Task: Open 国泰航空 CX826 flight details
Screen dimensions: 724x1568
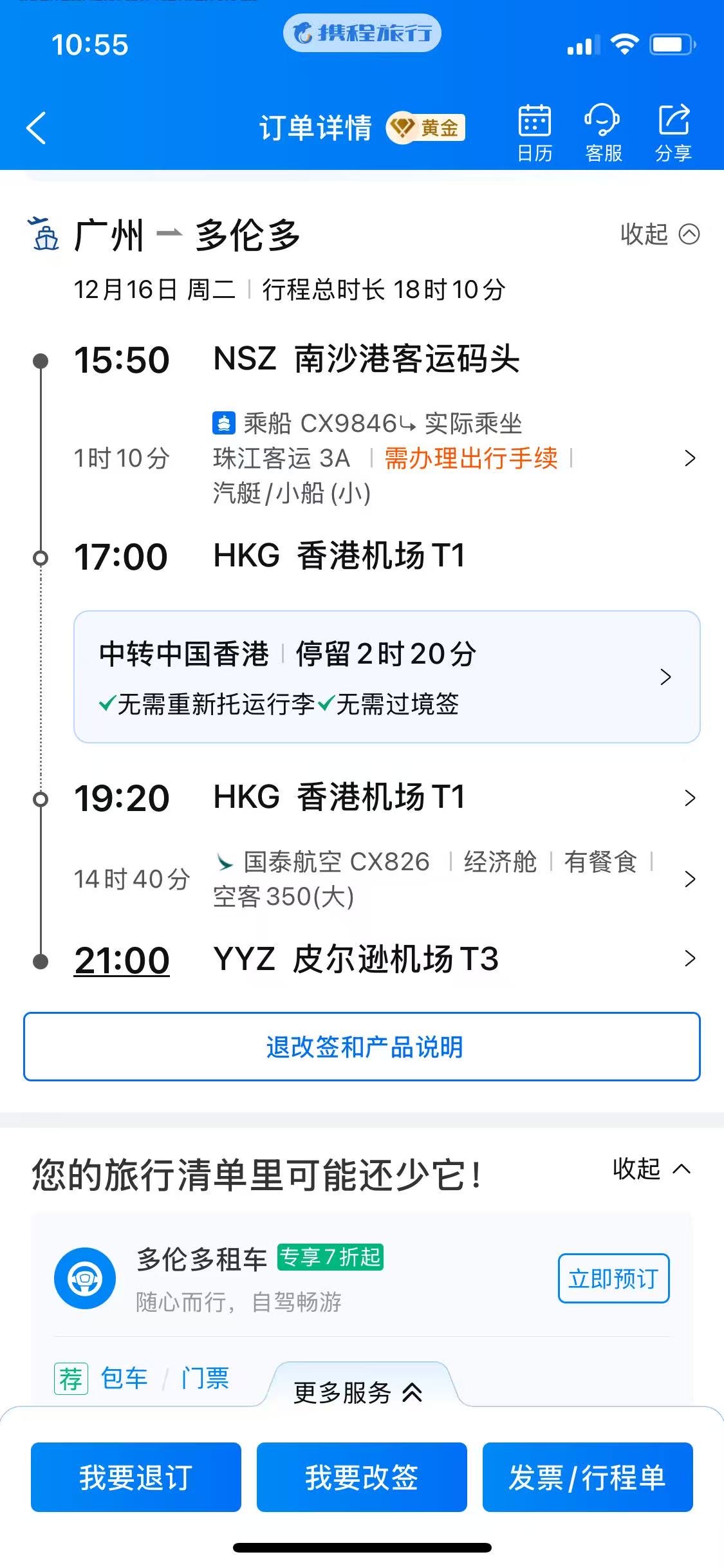Action: (689, 879)
